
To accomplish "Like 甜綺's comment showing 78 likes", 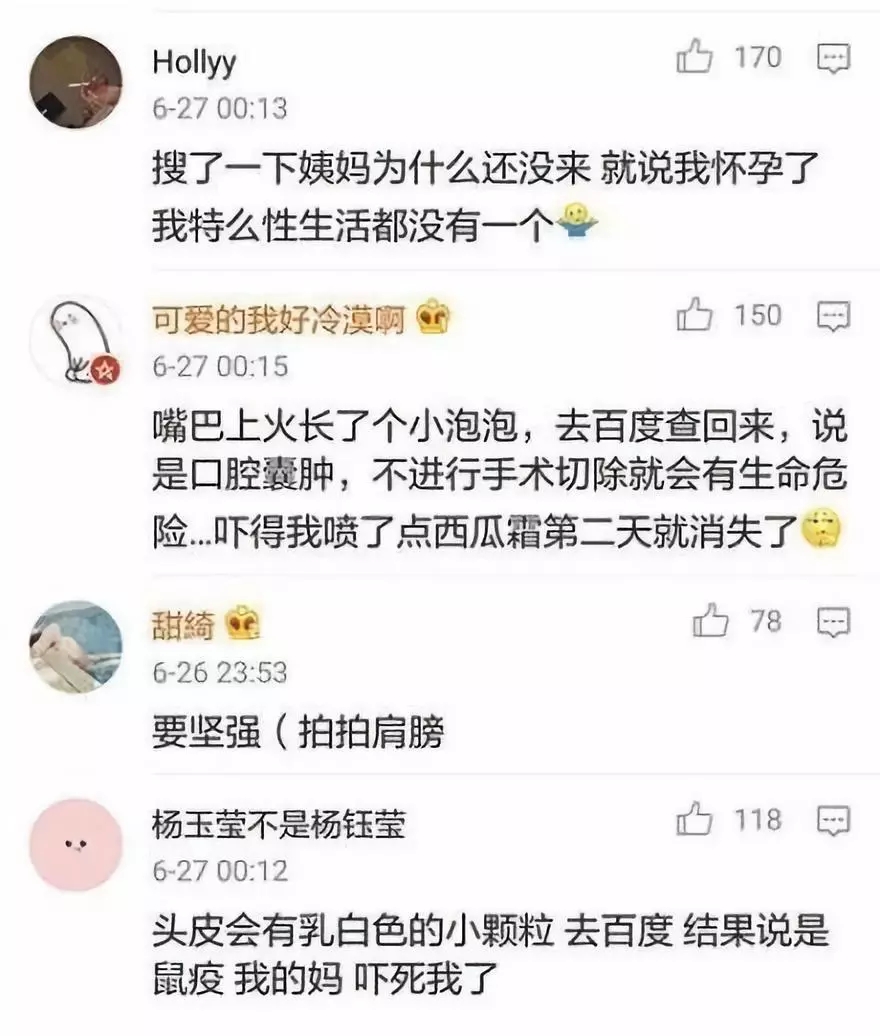I will click(x=710, y=621).
